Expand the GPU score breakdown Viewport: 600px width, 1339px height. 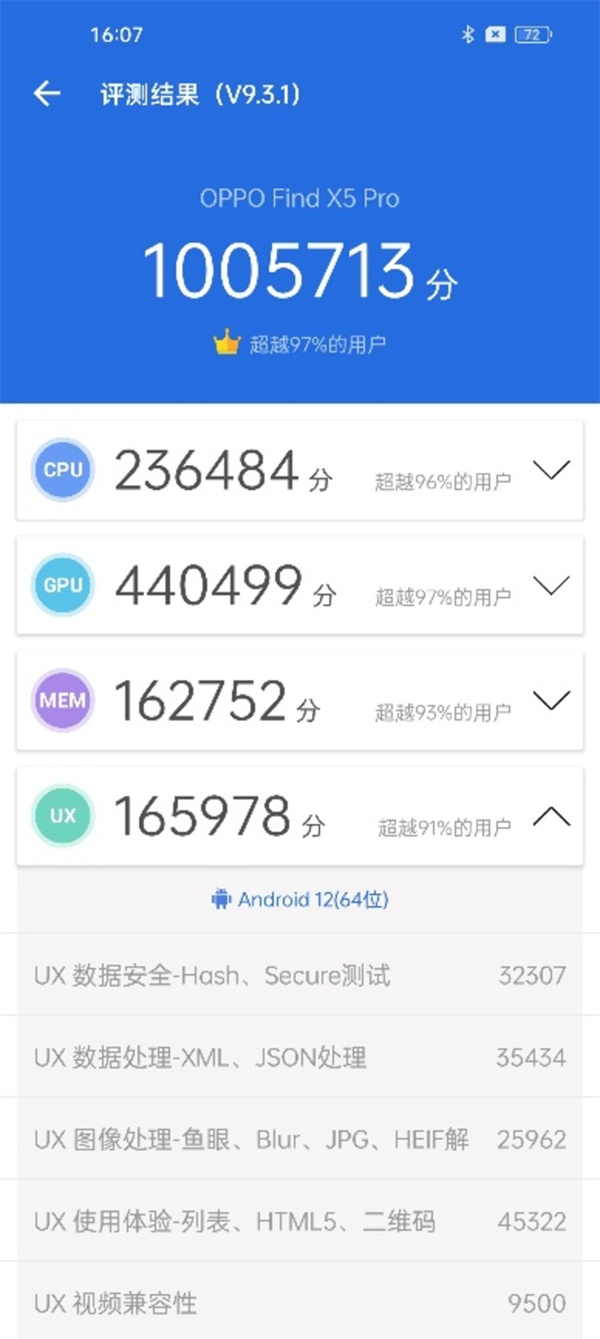click(551, 584)
